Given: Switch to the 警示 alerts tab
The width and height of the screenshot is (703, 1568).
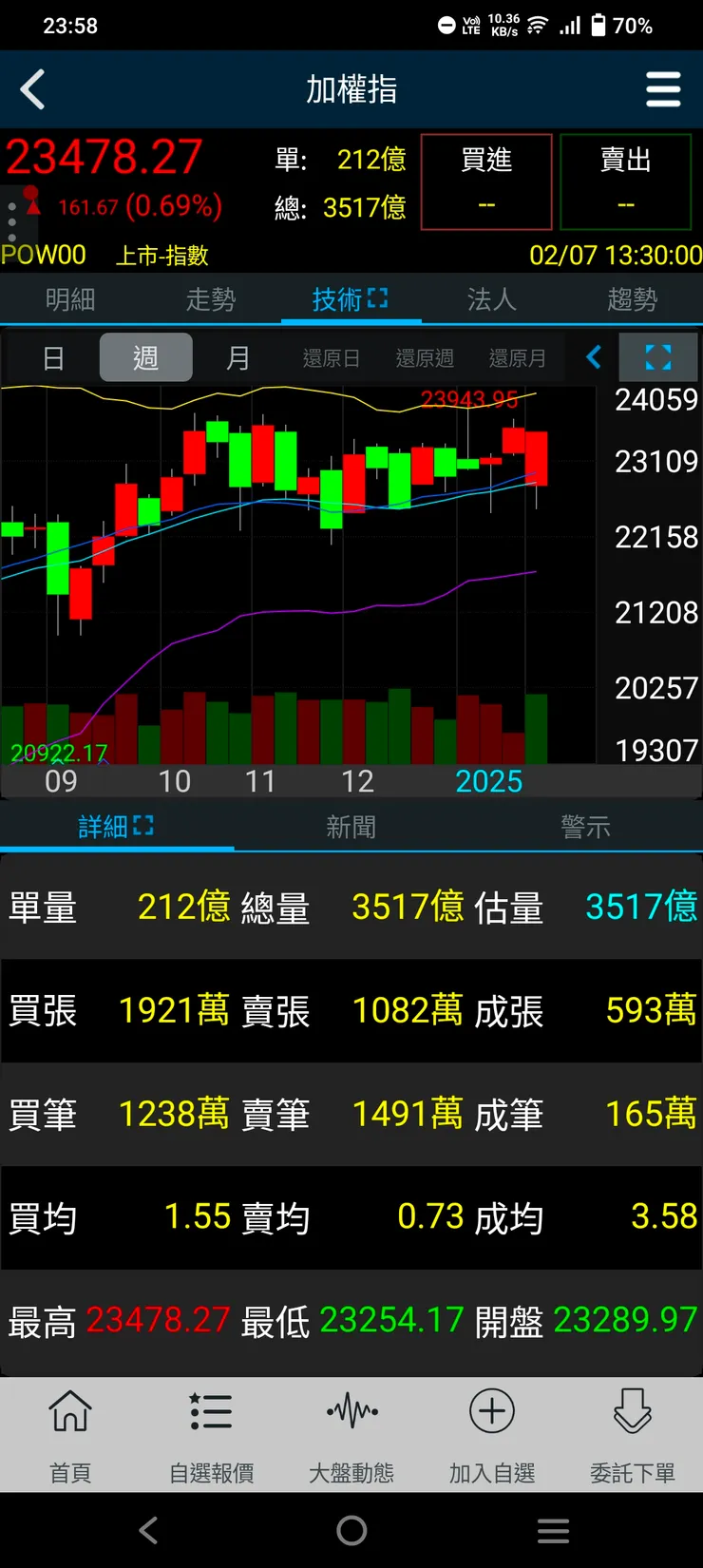Looking at the screenshot, I should click(x=585, y=827).
